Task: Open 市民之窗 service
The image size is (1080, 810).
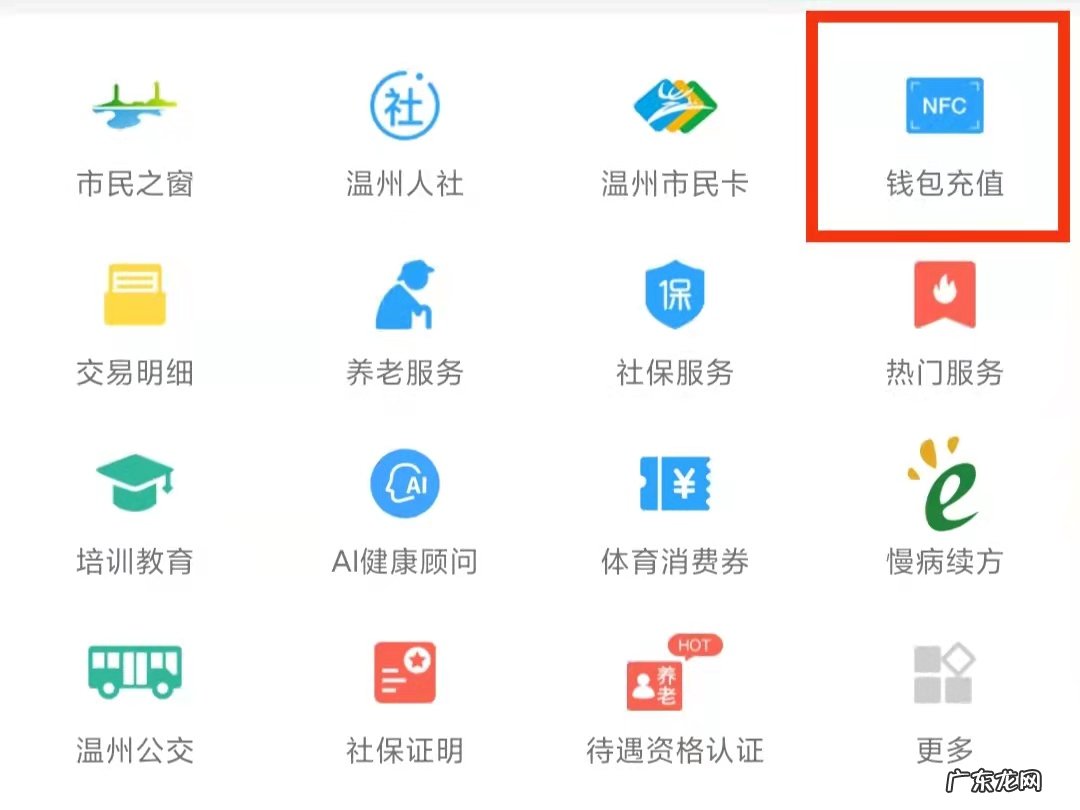Action: (x=134, y=105)
